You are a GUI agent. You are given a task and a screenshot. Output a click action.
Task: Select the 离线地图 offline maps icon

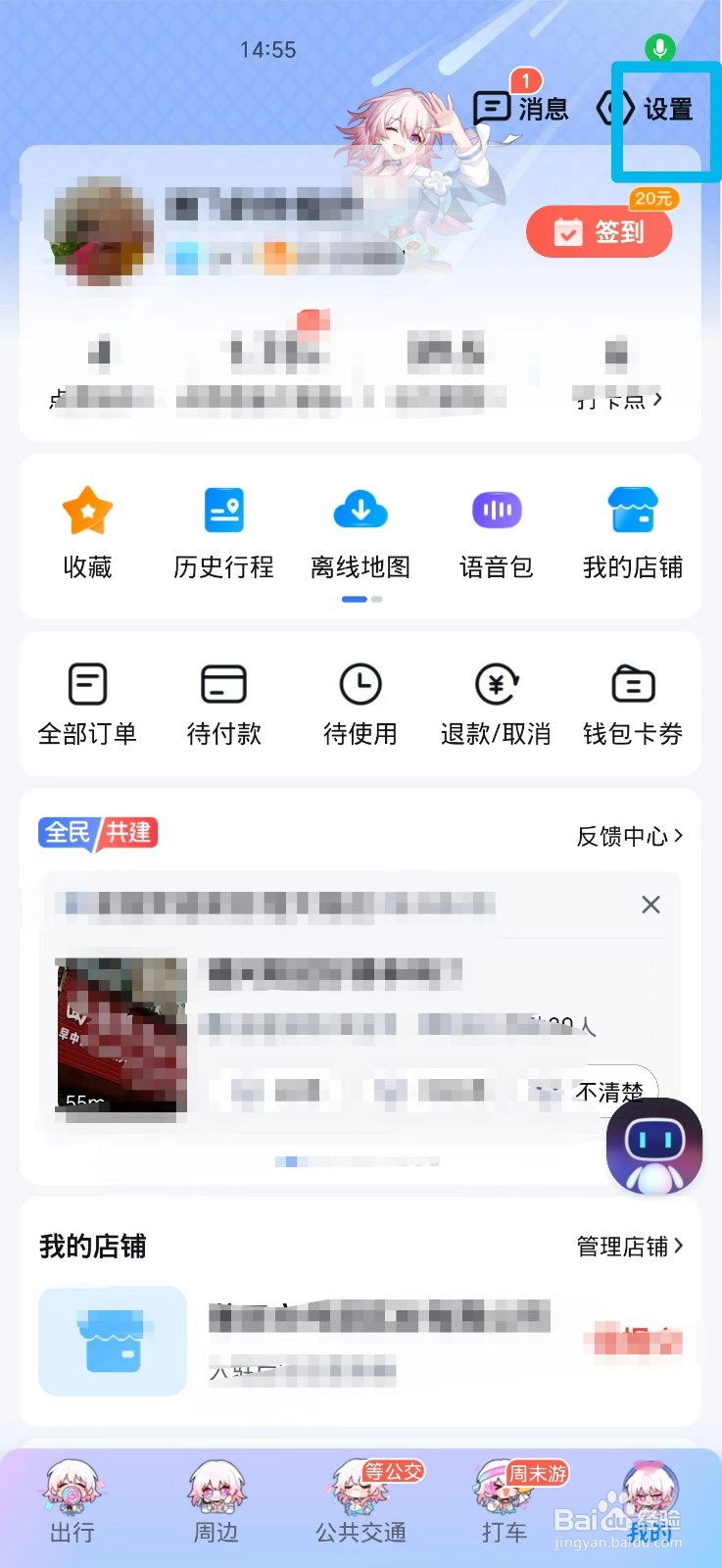pos(360,529)
